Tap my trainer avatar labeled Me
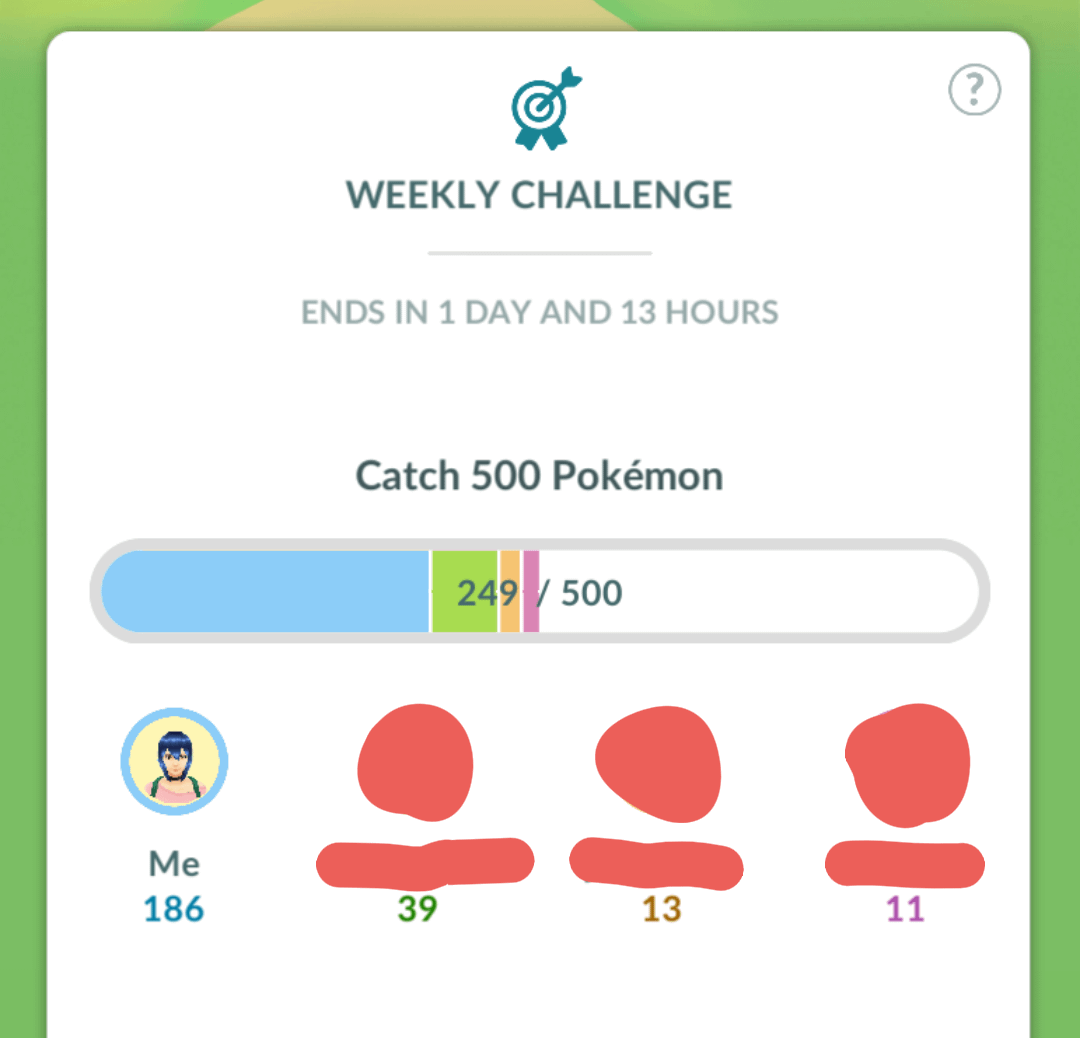The image size is (1080, 1038). 174,762
